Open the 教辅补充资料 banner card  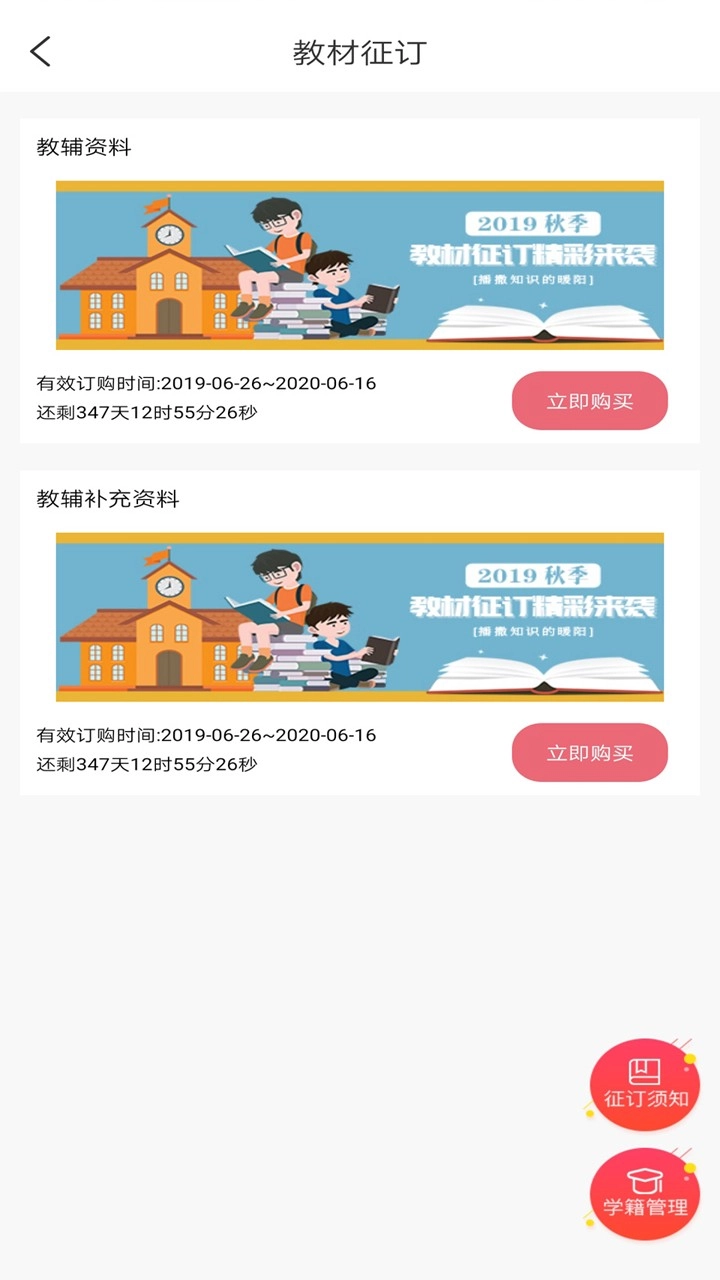(x=359, y=617)
